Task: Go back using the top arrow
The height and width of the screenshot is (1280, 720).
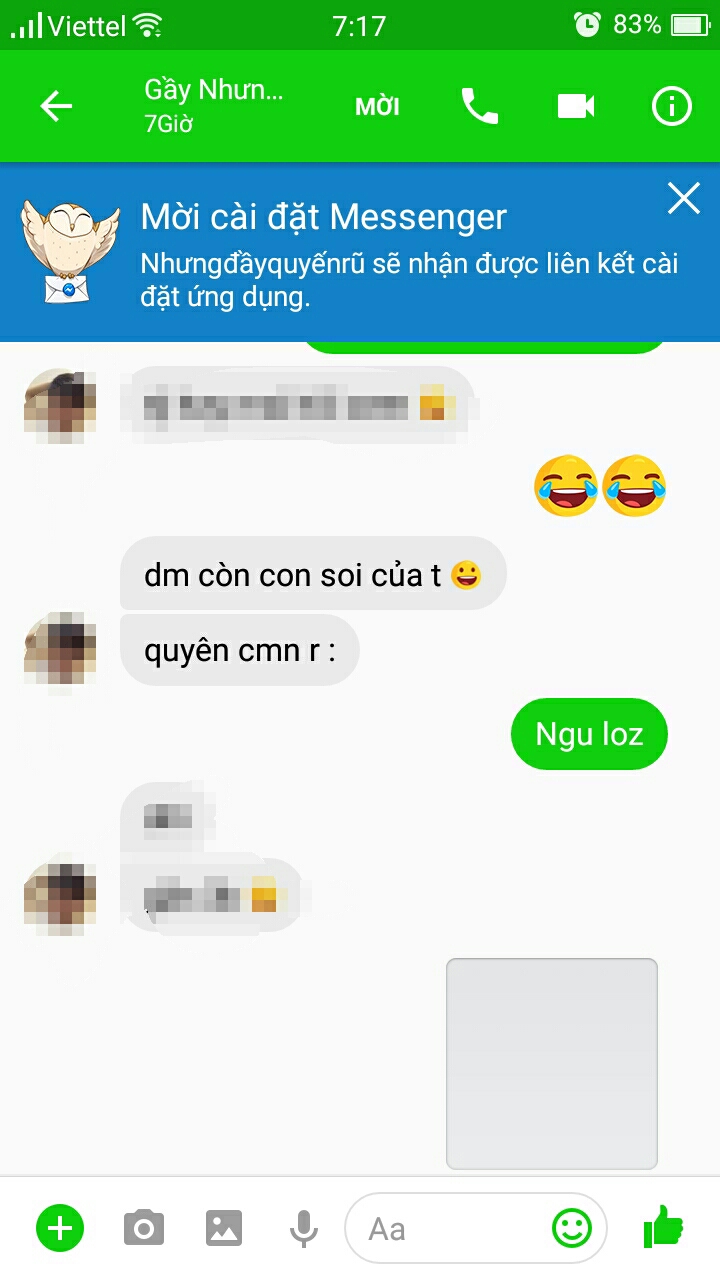Action: 56,106
